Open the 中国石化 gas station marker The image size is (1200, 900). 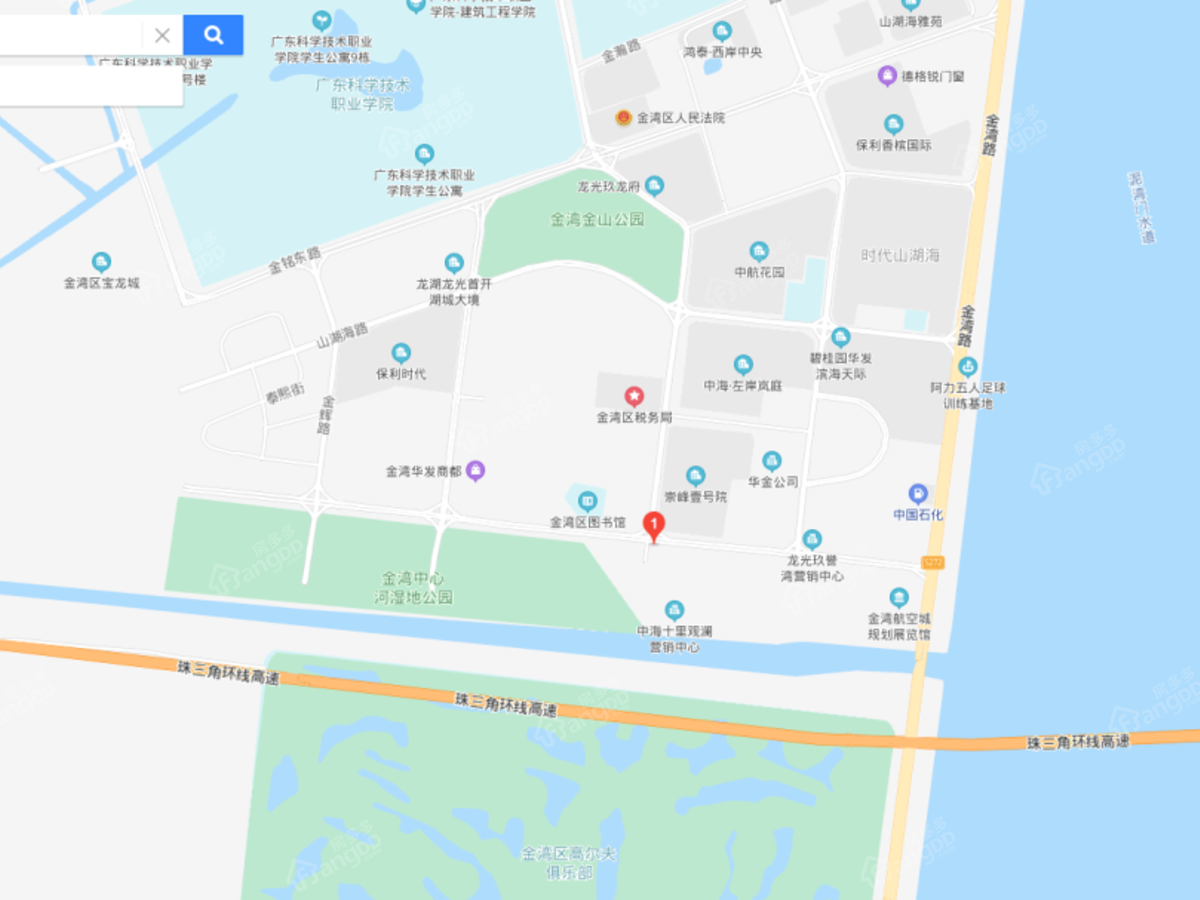click(x=917, y=493)
